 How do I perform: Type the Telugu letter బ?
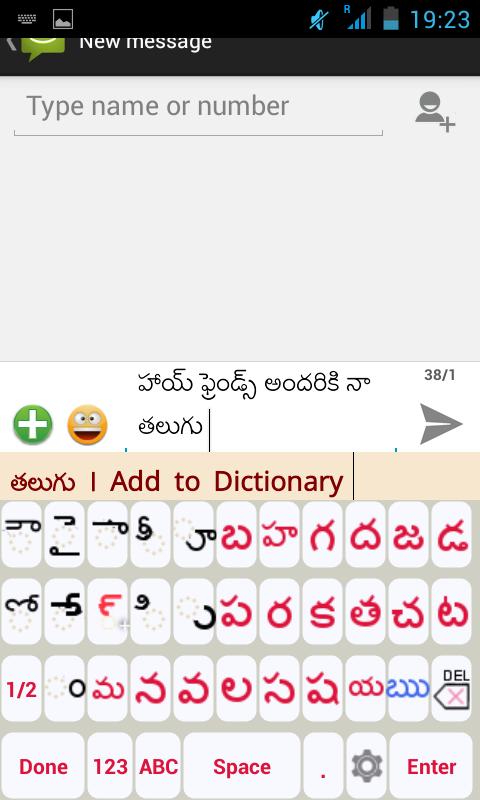click(236, 534)
